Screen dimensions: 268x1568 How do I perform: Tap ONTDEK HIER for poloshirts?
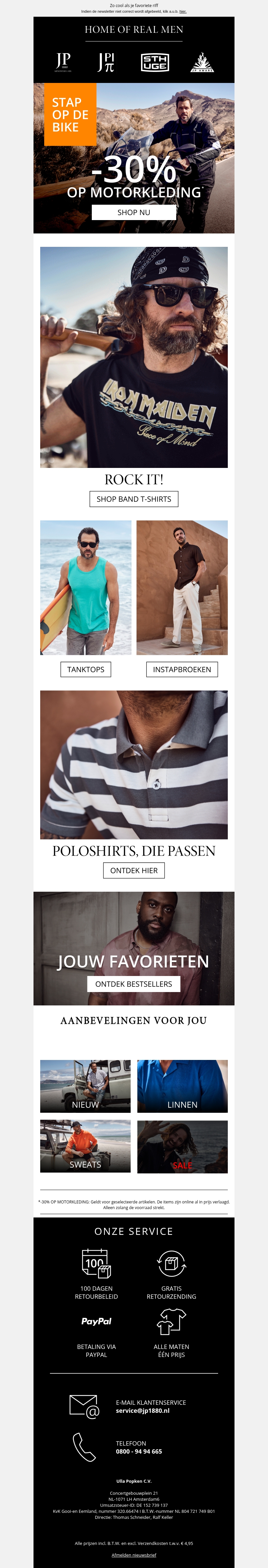tap(133, 870)
